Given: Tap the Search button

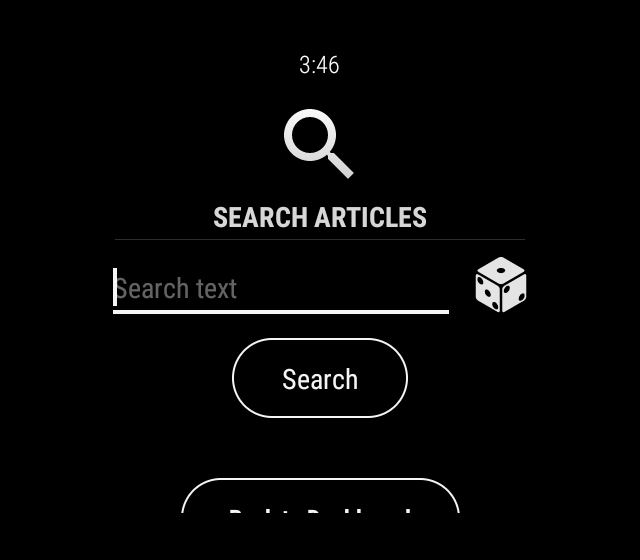Looking at the screenshot, I should point(320,378).
